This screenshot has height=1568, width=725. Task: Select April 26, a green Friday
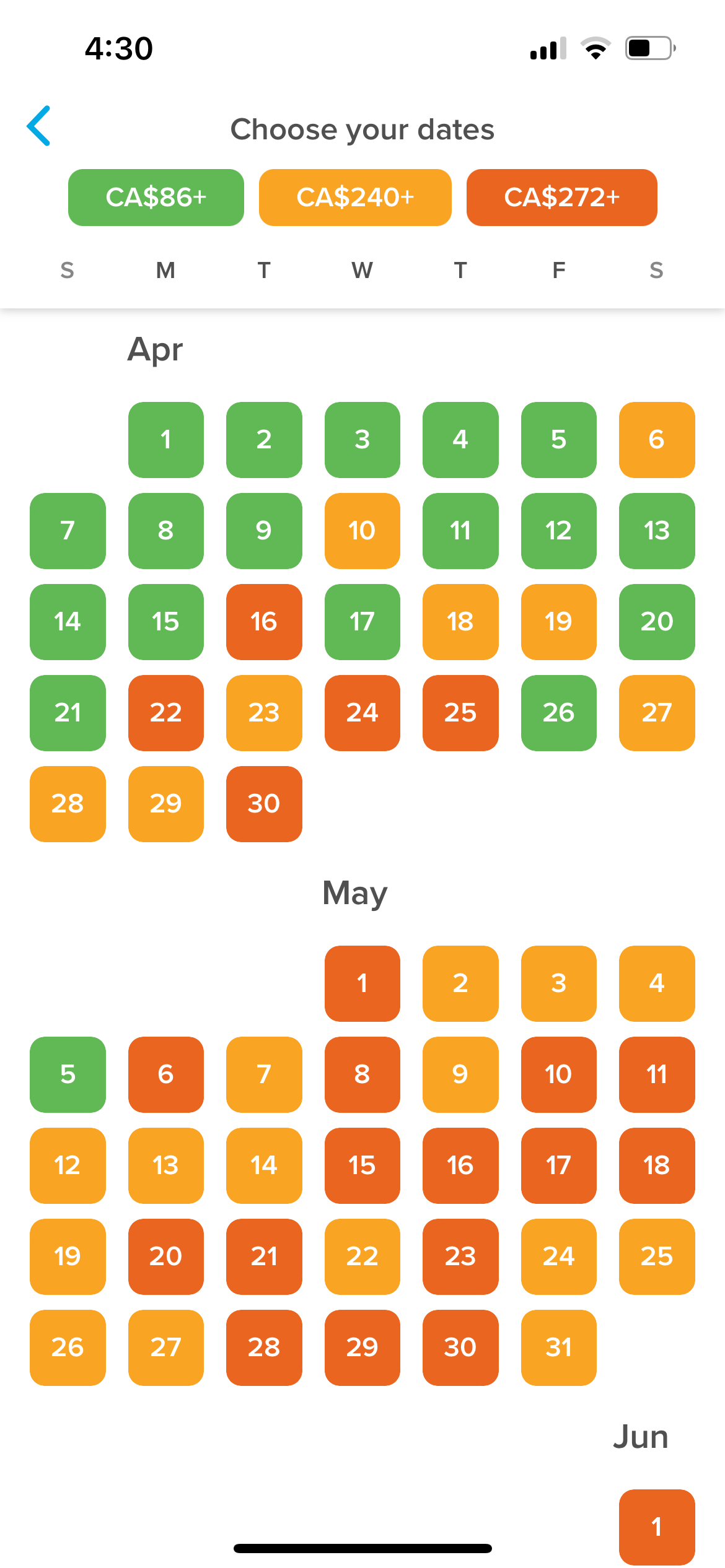click(558, 713)
